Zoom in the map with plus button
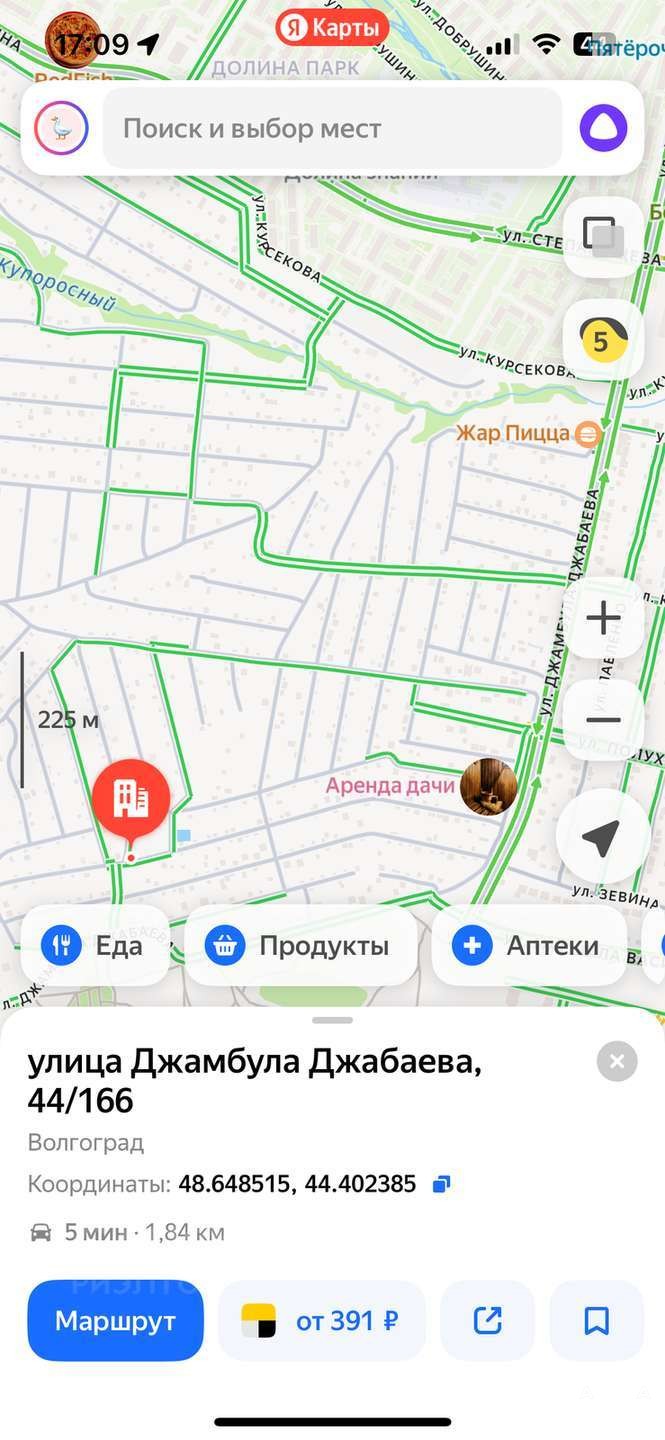Image resolution: width=665 pixels, height=1440 pixels. point(603,618)
